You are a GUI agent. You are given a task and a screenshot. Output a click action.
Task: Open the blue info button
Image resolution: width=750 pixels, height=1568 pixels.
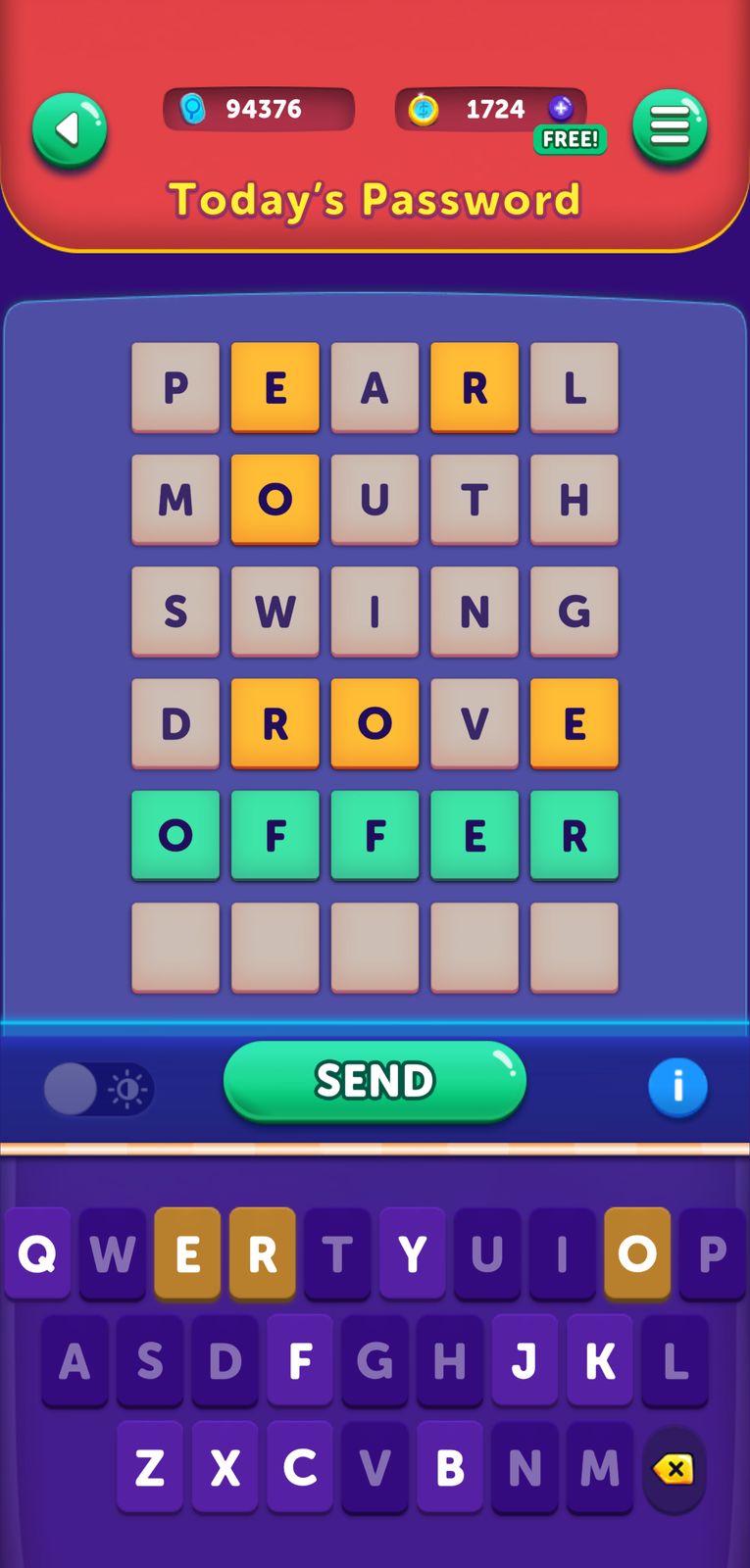point(677,1087)
